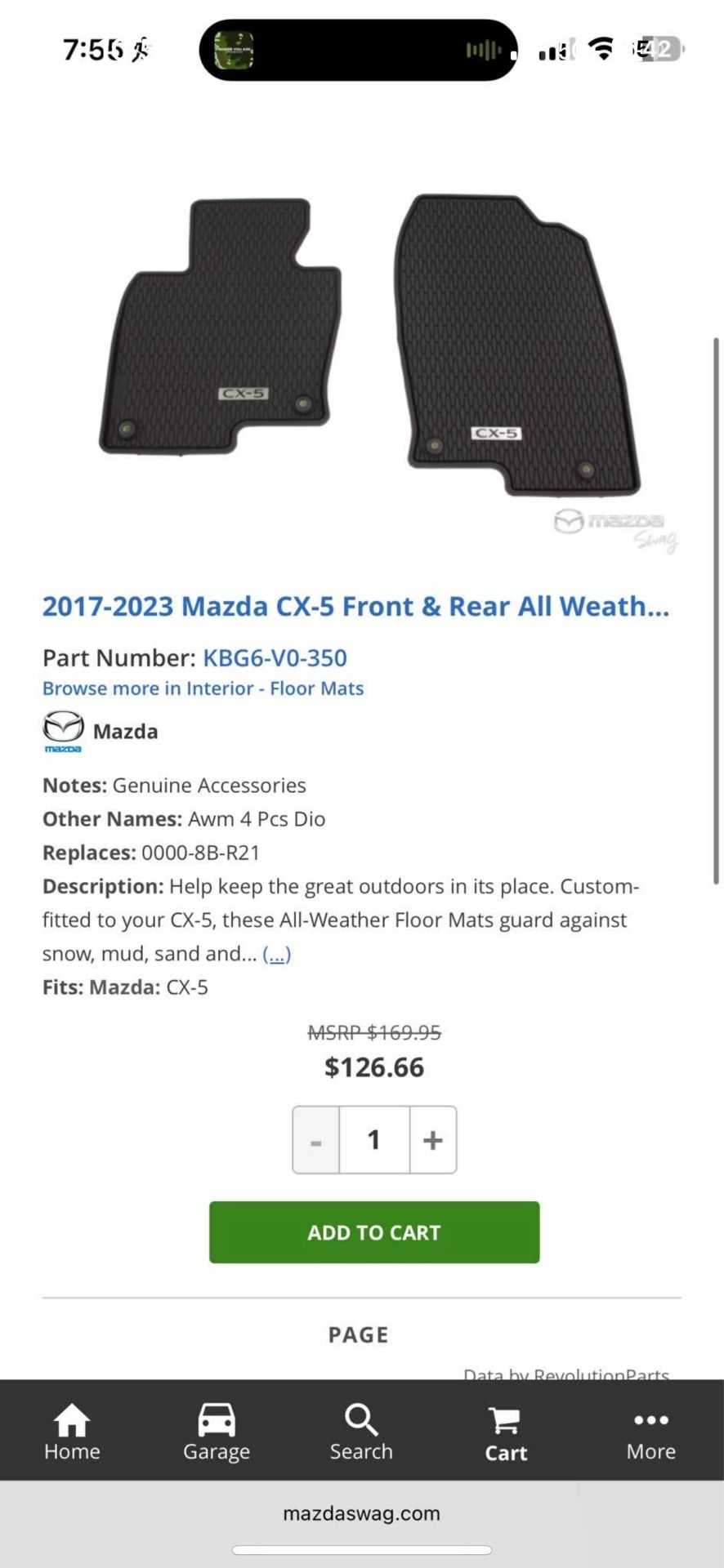The height and width of the screenshot is (1568, 724).
Task: Open part number KBG6-V0-350 link
Action: click(275, 658)
